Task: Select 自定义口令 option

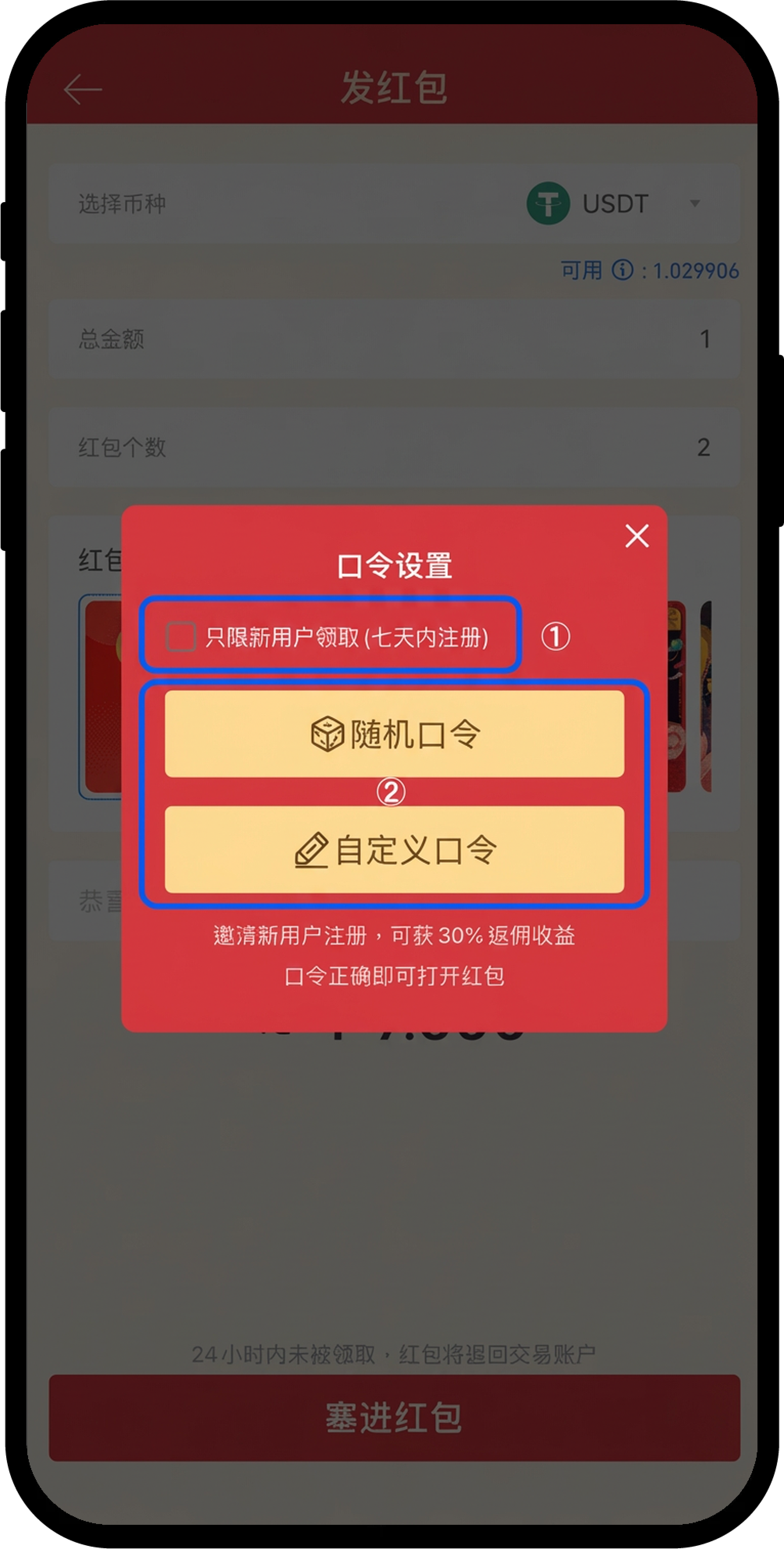Action: click(x=394, y=850)
